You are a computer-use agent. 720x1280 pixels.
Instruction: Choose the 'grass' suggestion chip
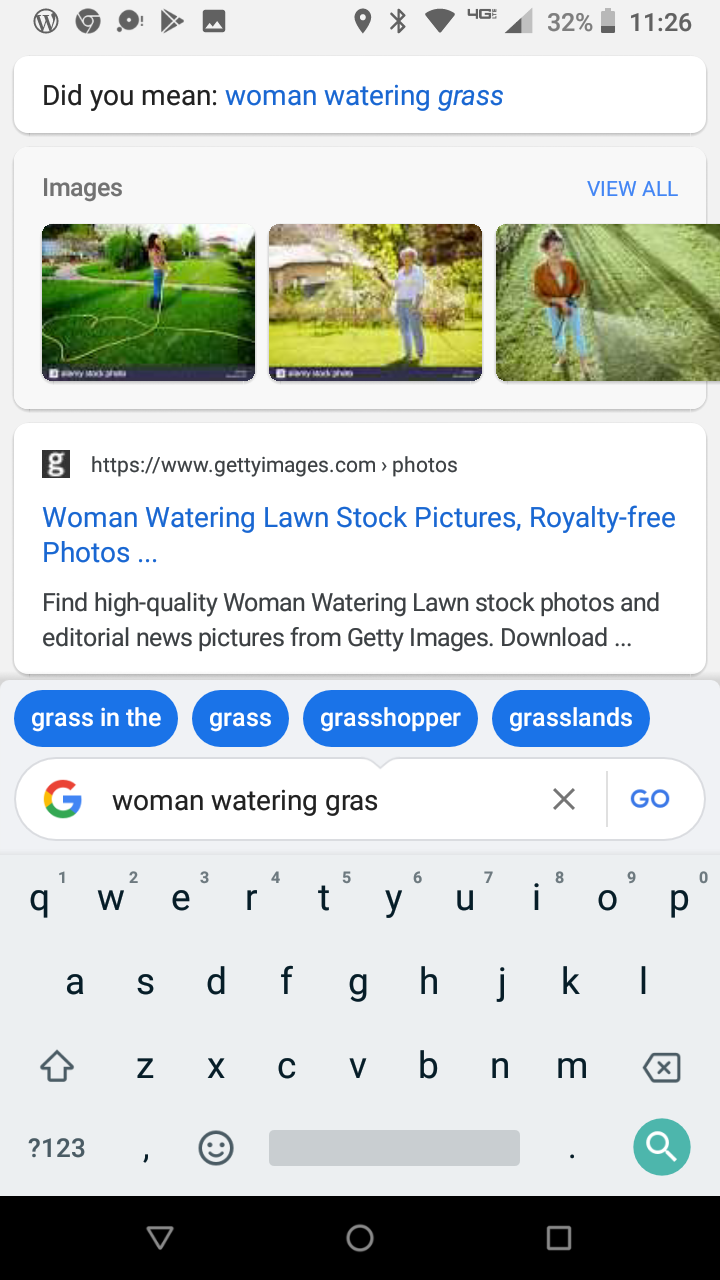coord(240,718)
